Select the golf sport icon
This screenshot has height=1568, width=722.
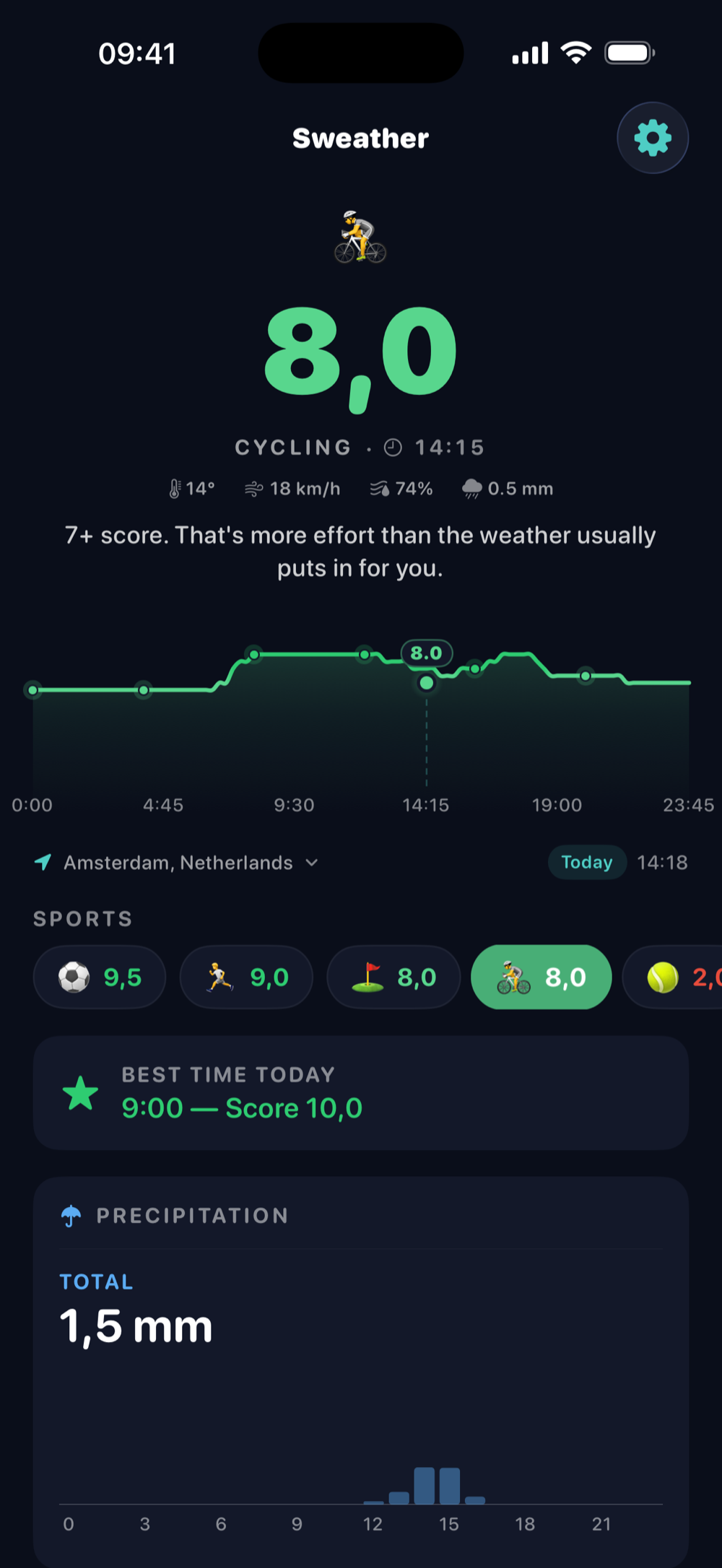(367, 977)
